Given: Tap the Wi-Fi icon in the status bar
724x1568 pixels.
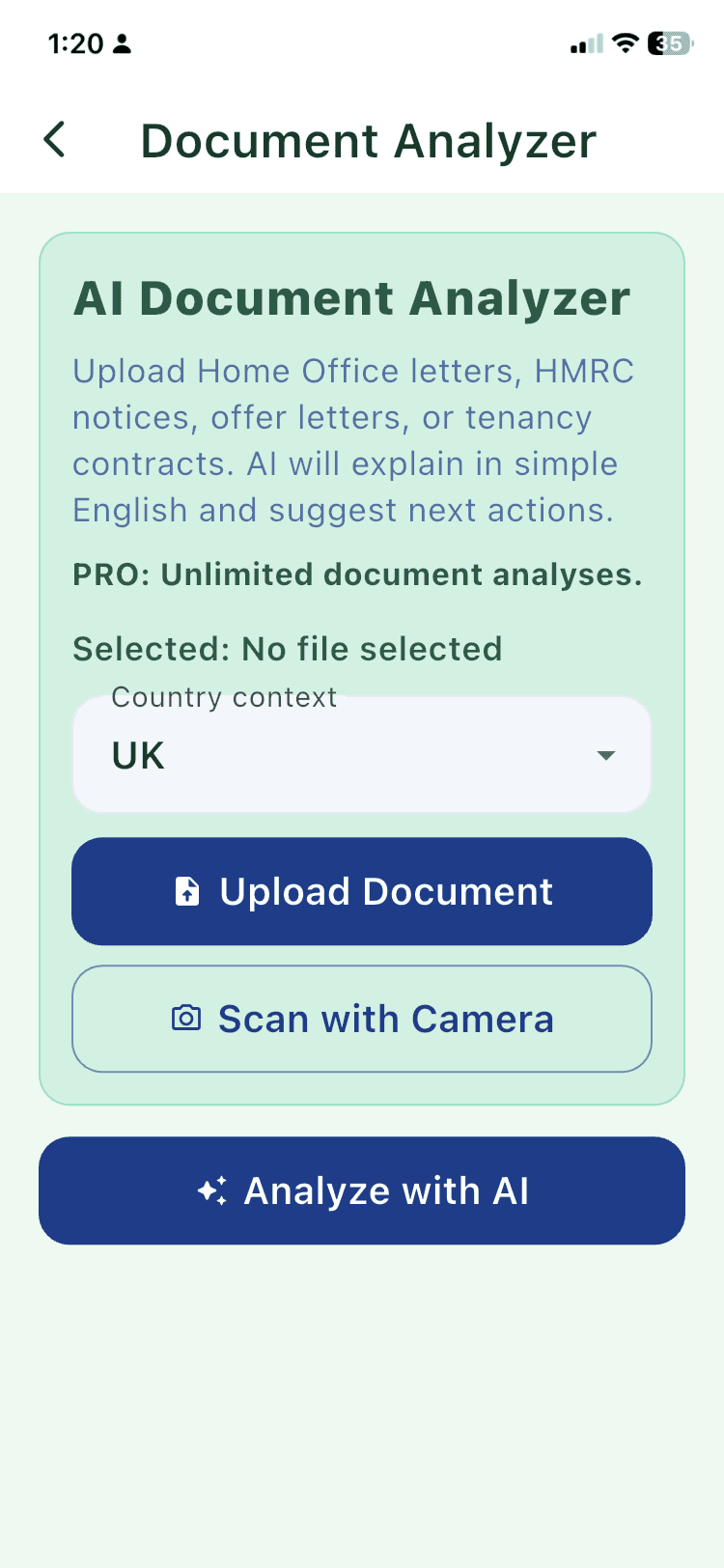Looking at the screenshot, I should (x=624, y=42).
